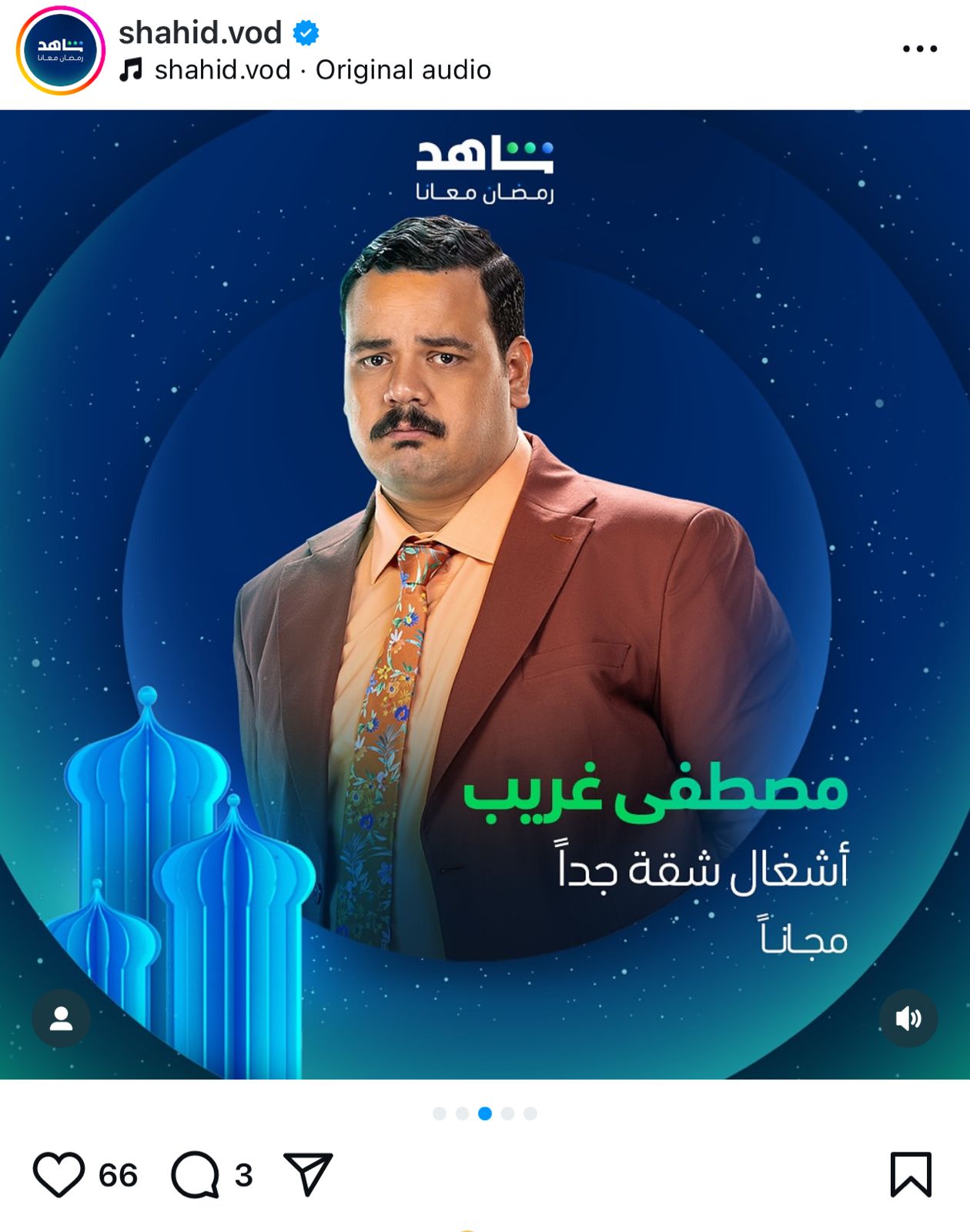This screenshot has width=970, height=1232.
Task: Toggle the post's sound
Action: [x=908, y=1018]
